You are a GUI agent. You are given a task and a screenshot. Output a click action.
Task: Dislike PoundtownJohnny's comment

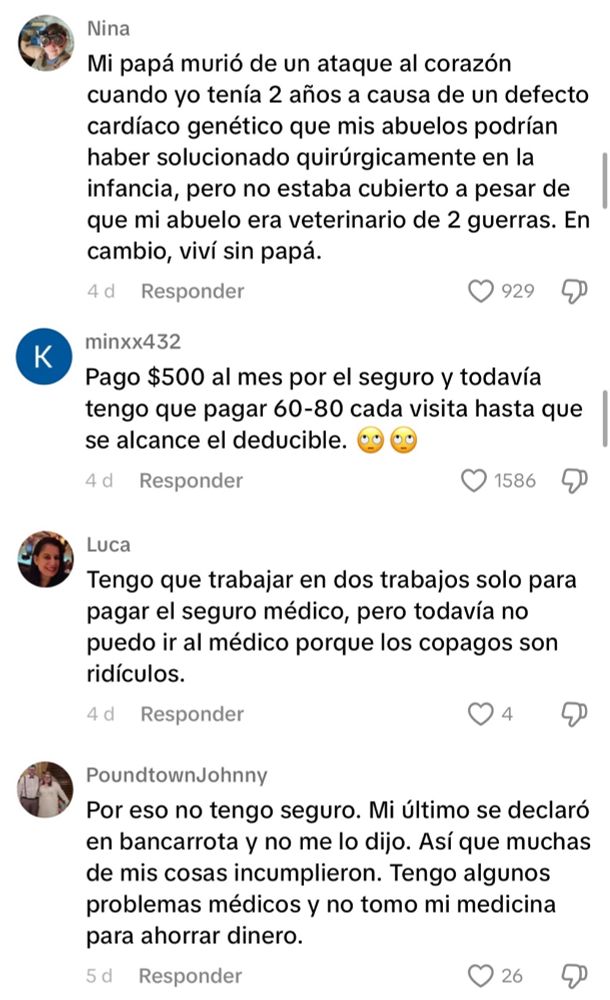point(574,976)
